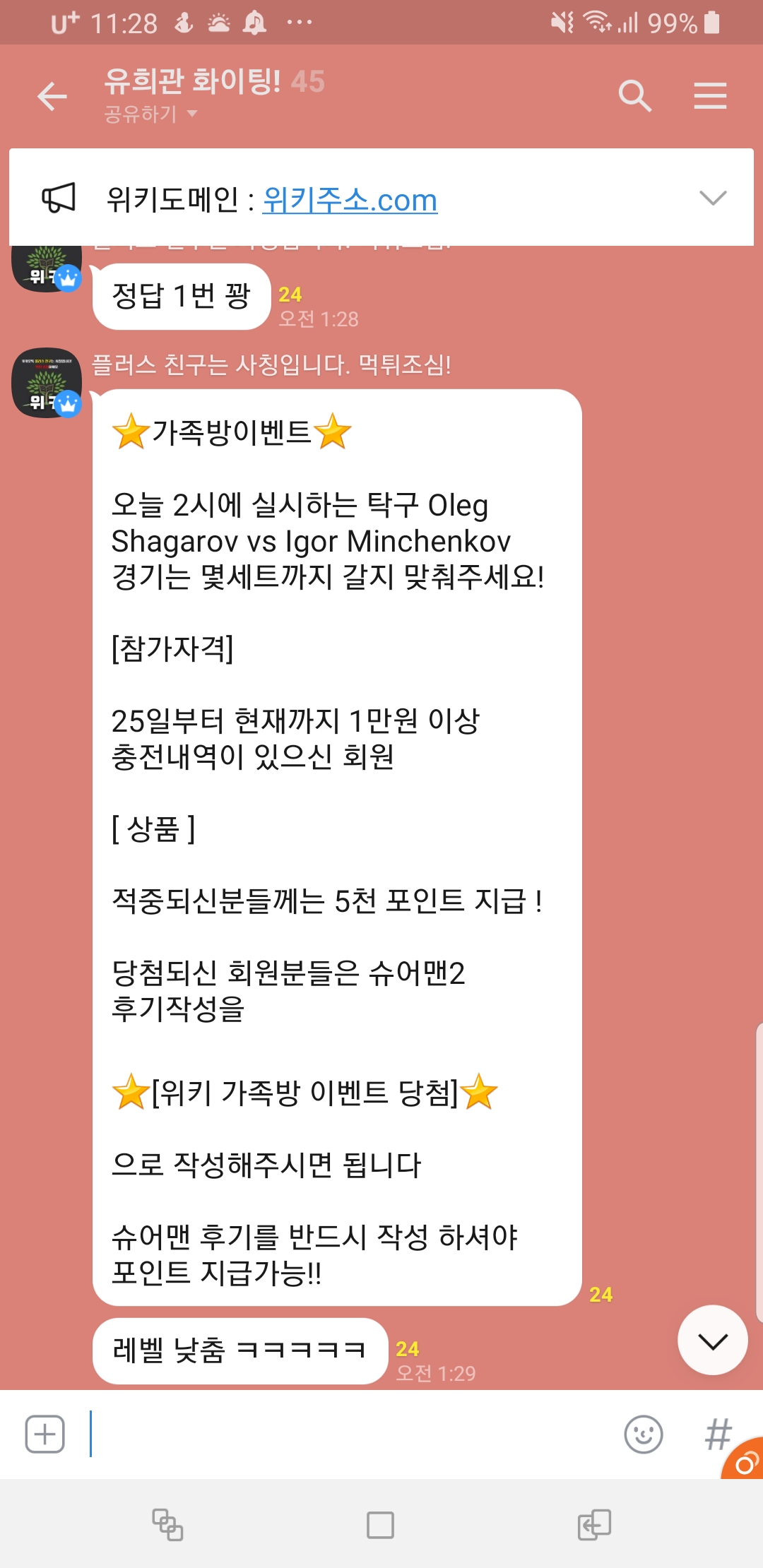
Task: Jump to latest messages with the round down arrow
Action: (x=712, y=1340)
